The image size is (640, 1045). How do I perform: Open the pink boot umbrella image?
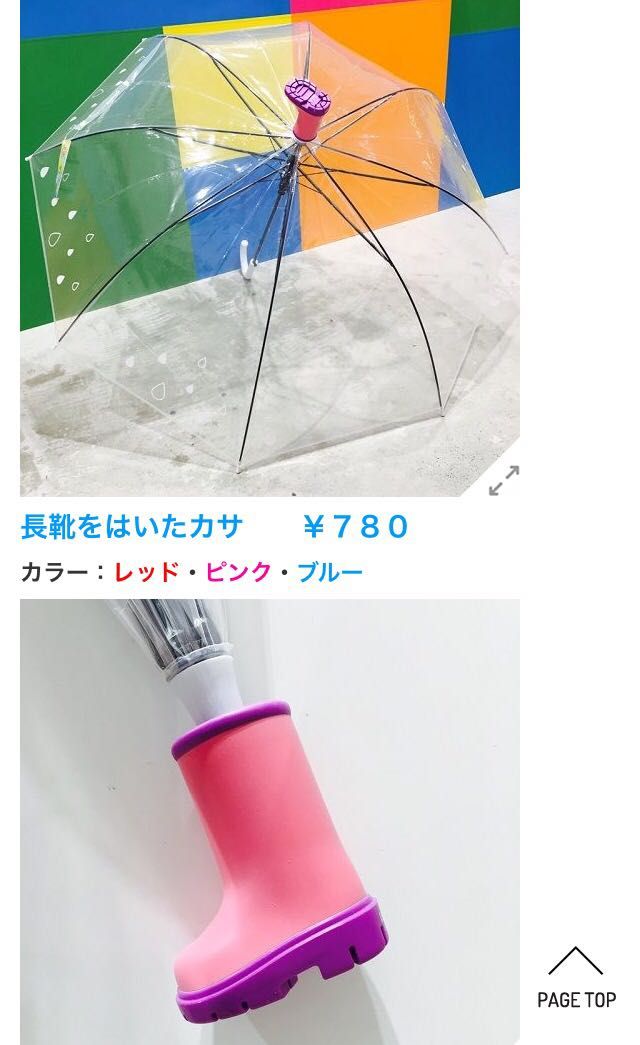(270, 820)
